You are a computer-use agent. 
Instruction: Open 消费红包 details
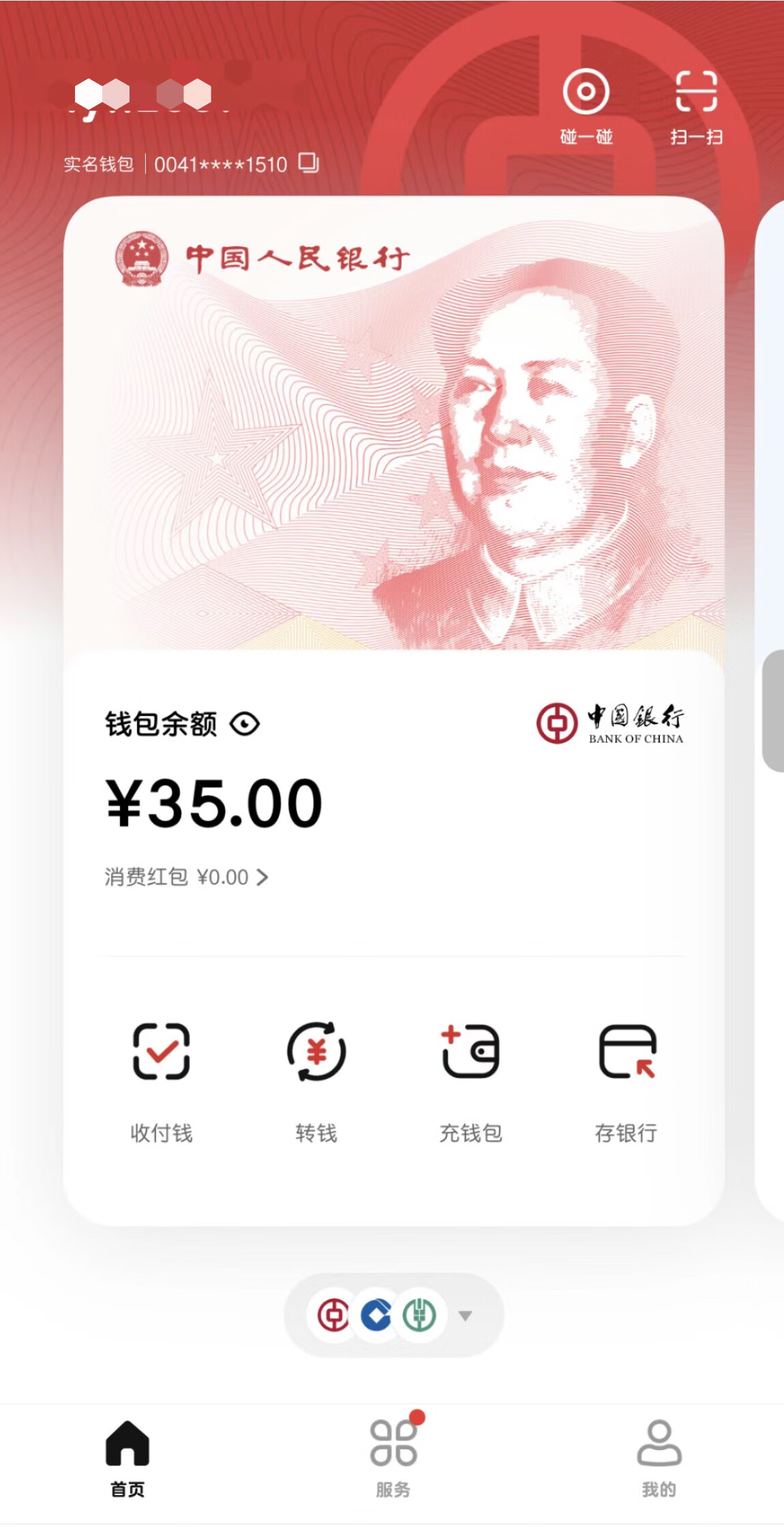[x=186, y=877]
